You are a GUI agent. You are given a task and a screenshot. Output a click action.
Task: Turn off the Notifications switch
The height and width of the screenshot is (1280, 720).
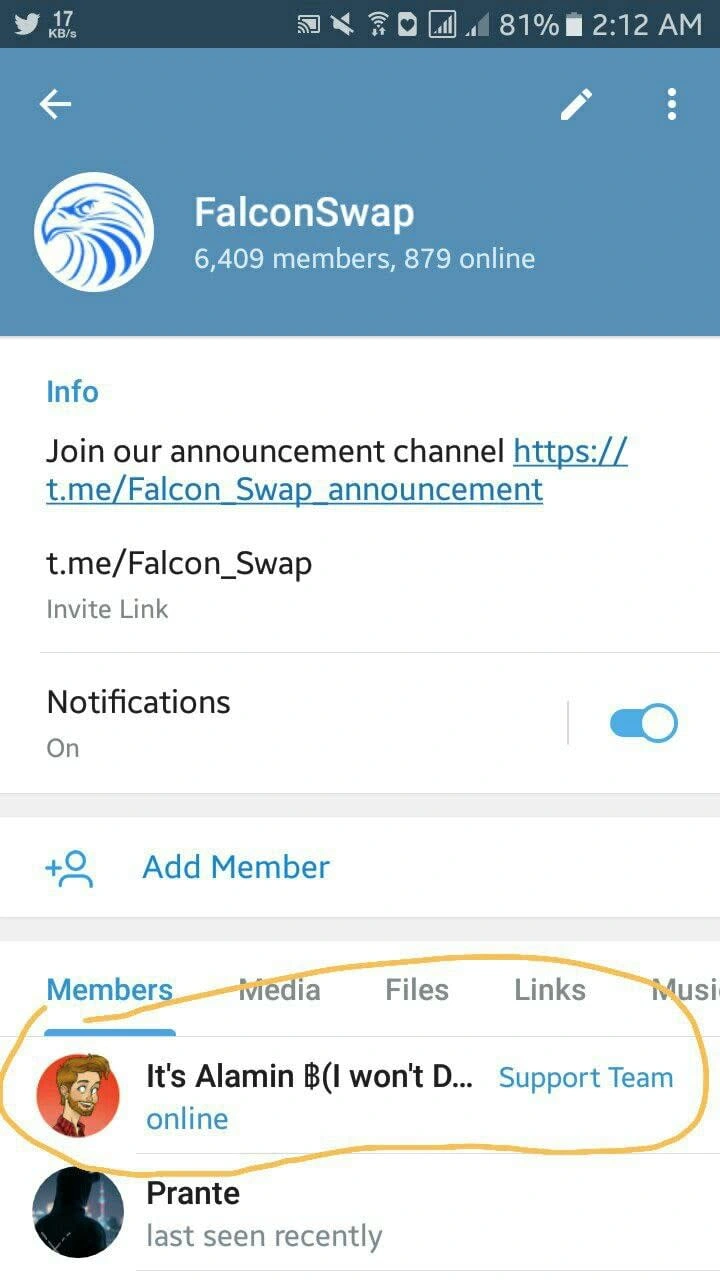click(x=643, y=723)
